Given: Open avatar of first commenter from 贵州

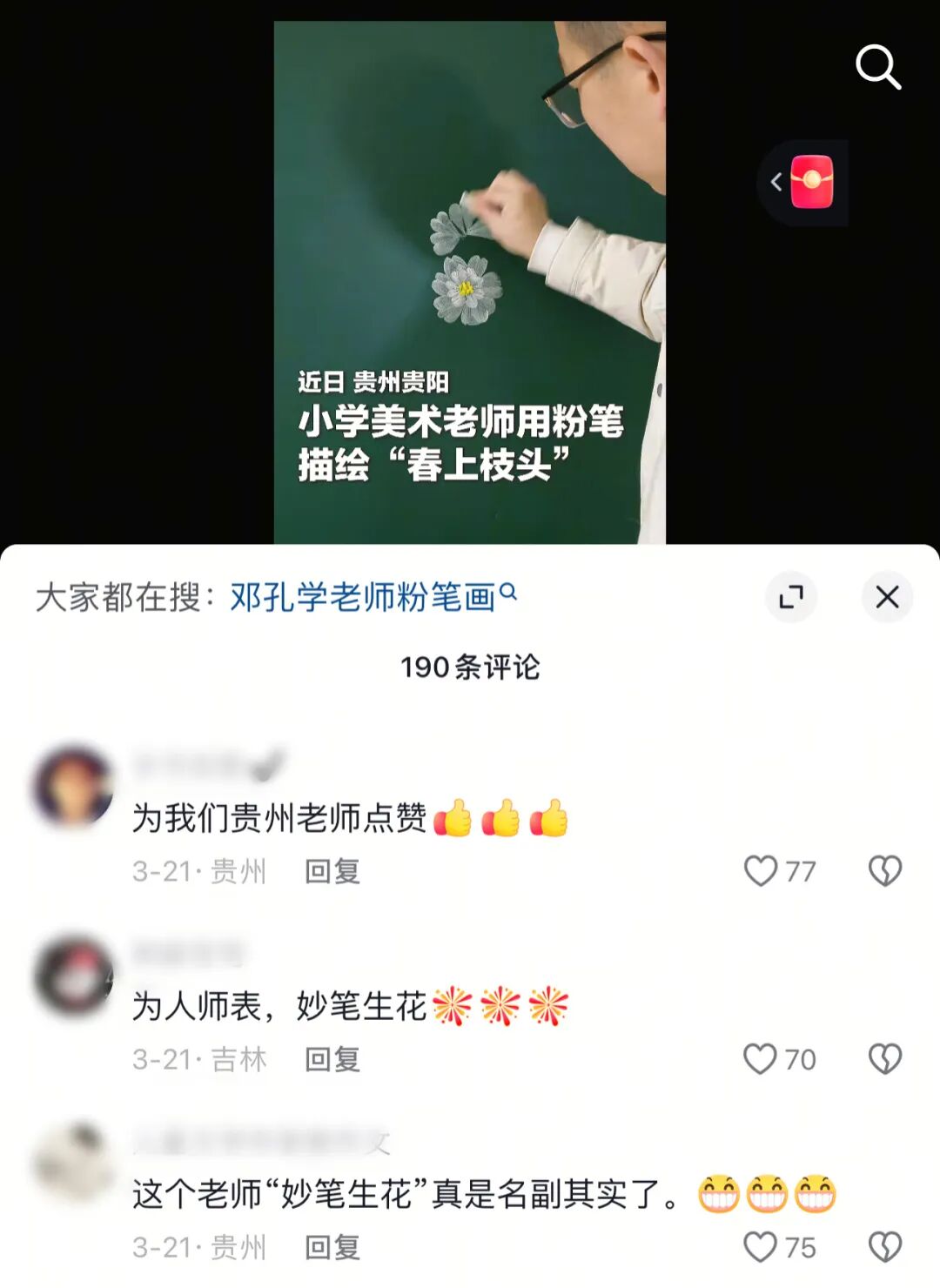Looking at the screenshot, I should (73, 786).
